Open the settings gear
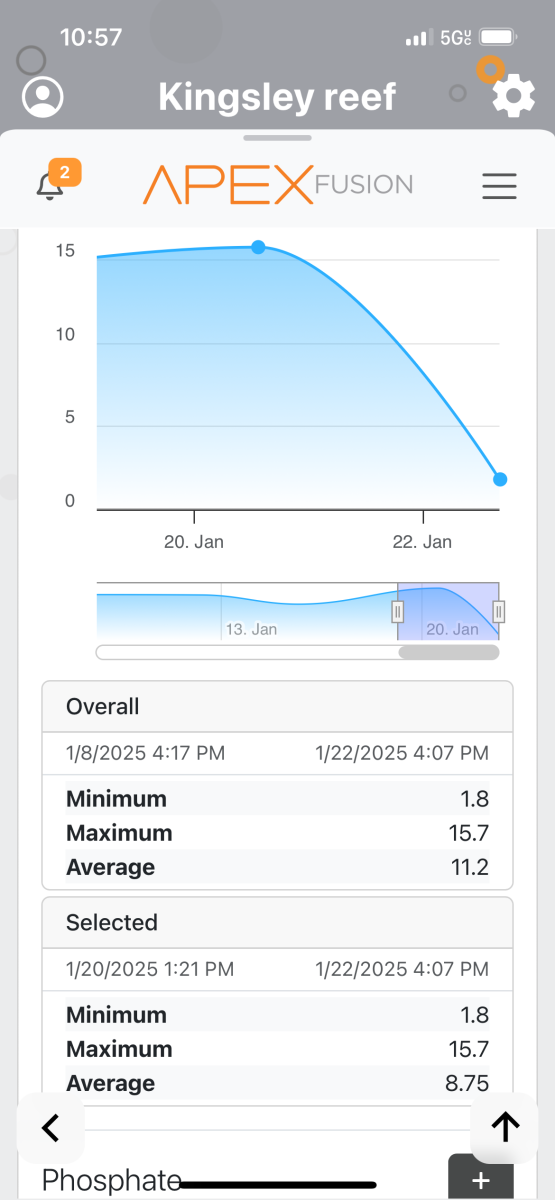The width and height of the screenshot is (555, 1200). click(513, 97)
